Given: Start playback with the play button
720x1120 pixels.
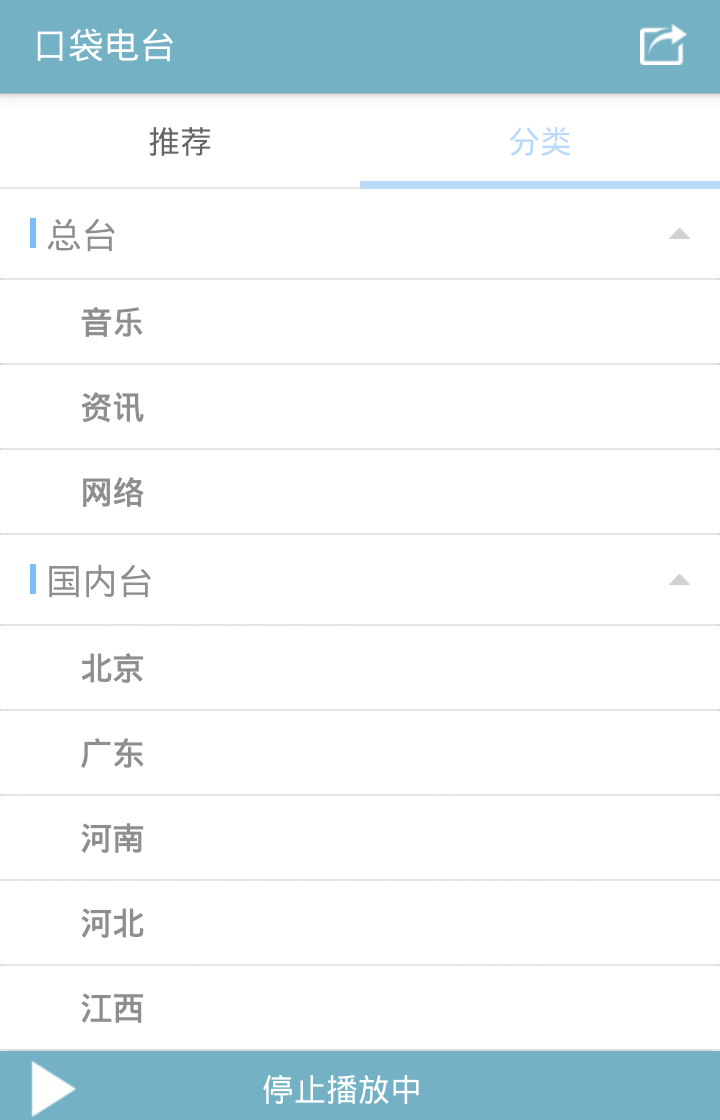Looking at the screenshot, I should [x=52, y=1088].
